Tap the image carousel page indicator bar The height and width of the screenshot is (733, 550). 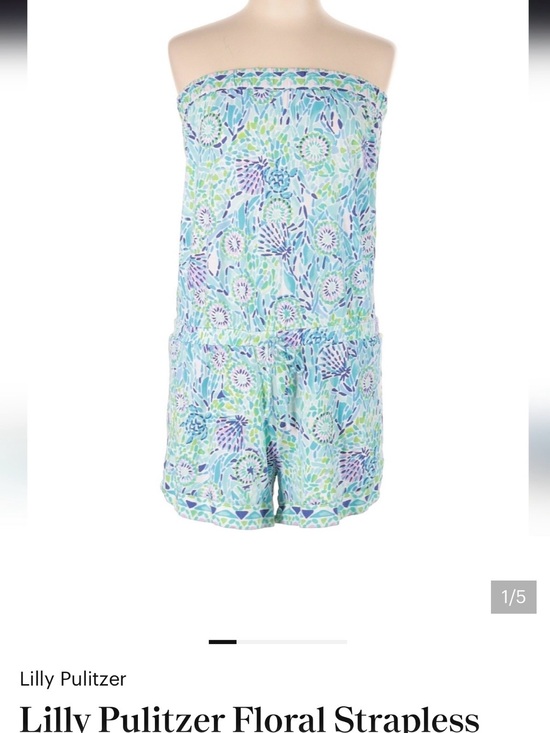tap(278, 642)
